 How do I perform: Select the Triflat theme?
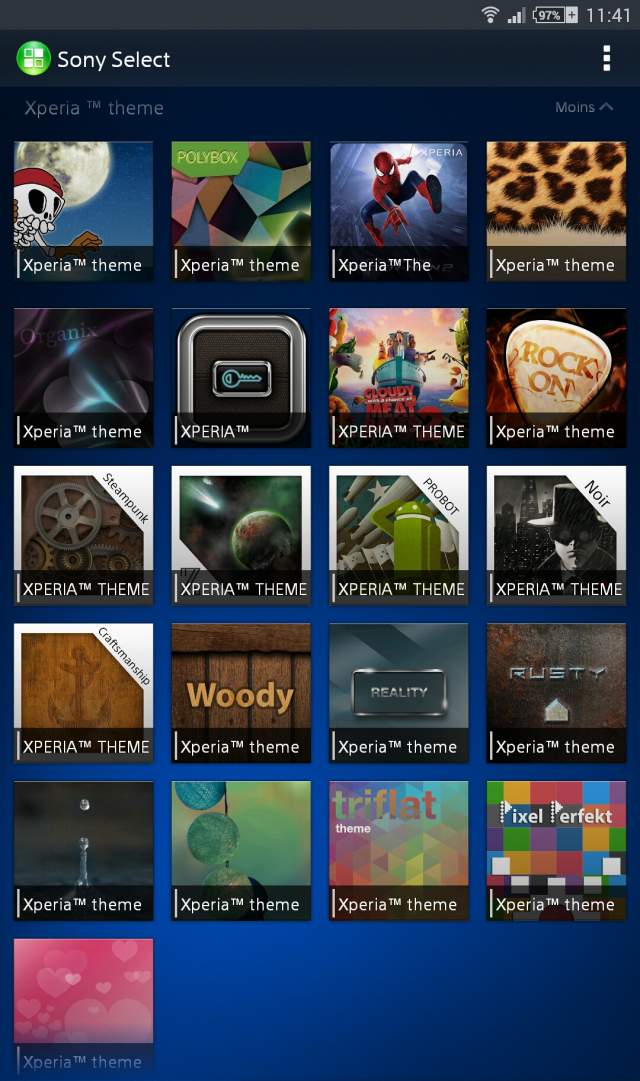[398, 850]
